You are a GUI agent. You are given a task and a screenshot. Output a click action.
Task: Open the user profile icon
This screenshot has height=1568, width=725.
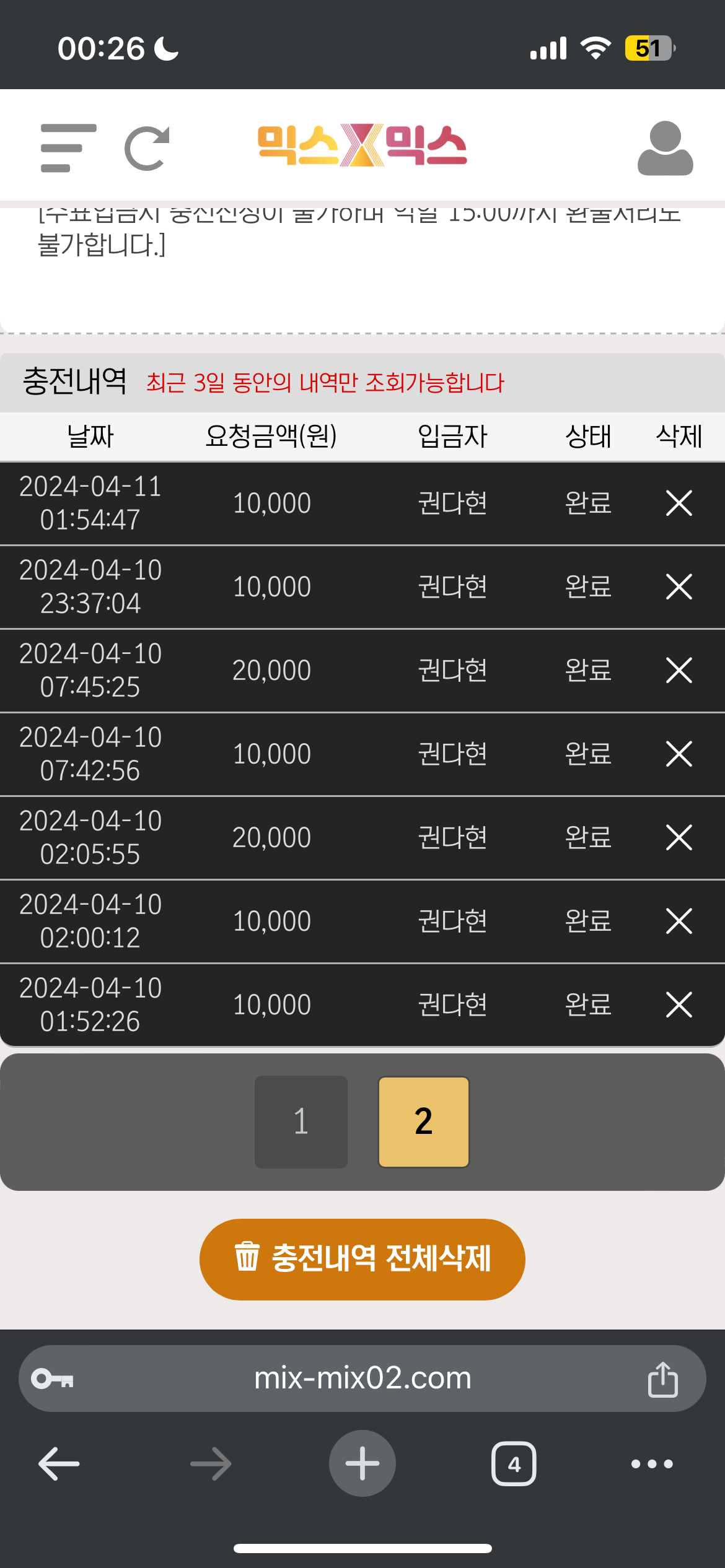tap(665, 148)
